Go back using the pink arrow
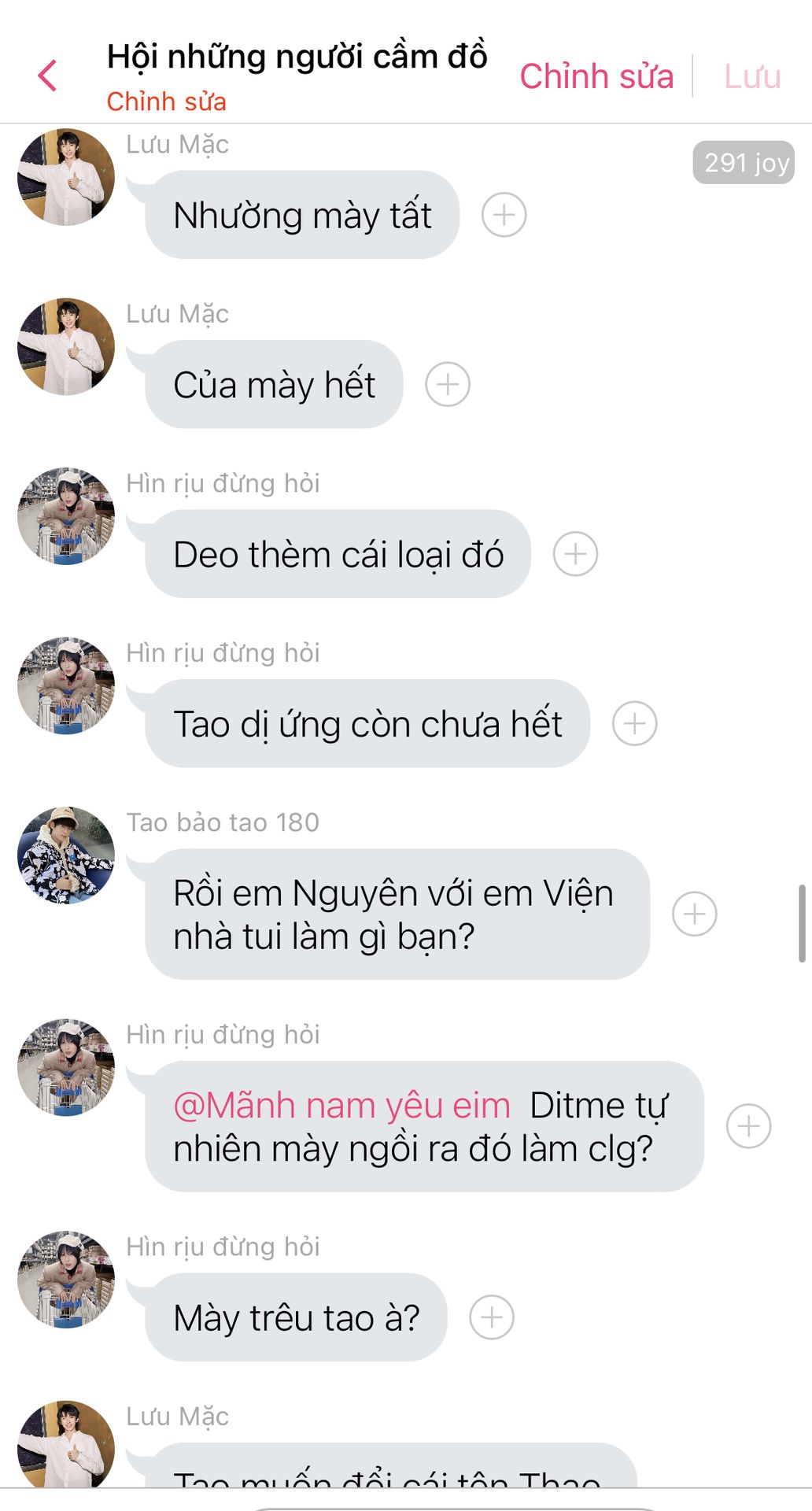 [47, 76]
